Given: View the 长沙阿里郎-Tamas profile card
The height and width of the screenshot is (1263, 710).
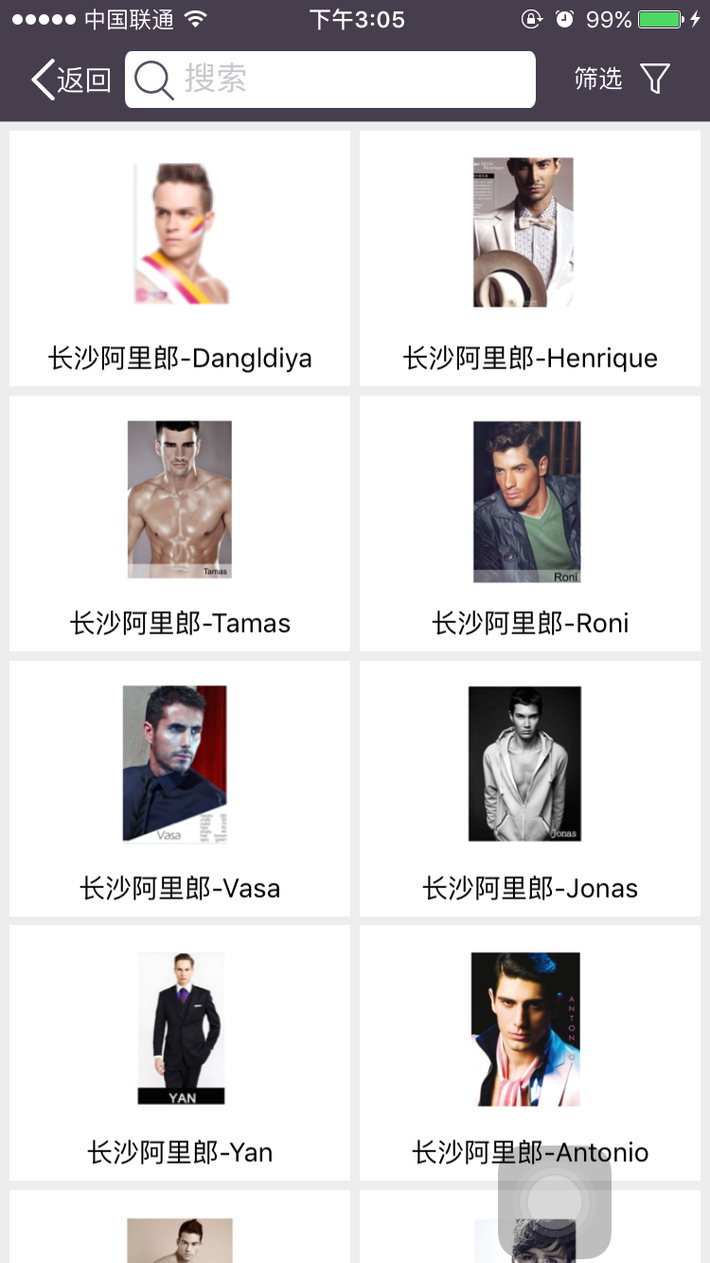Looking at the screenshot, I should (180, 523).
